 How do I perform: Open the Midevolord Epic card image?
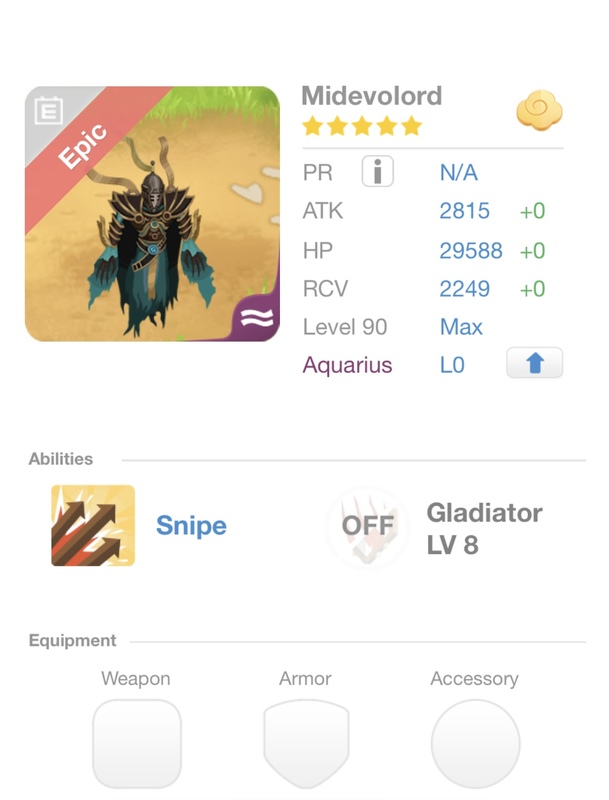coord(152,214)
